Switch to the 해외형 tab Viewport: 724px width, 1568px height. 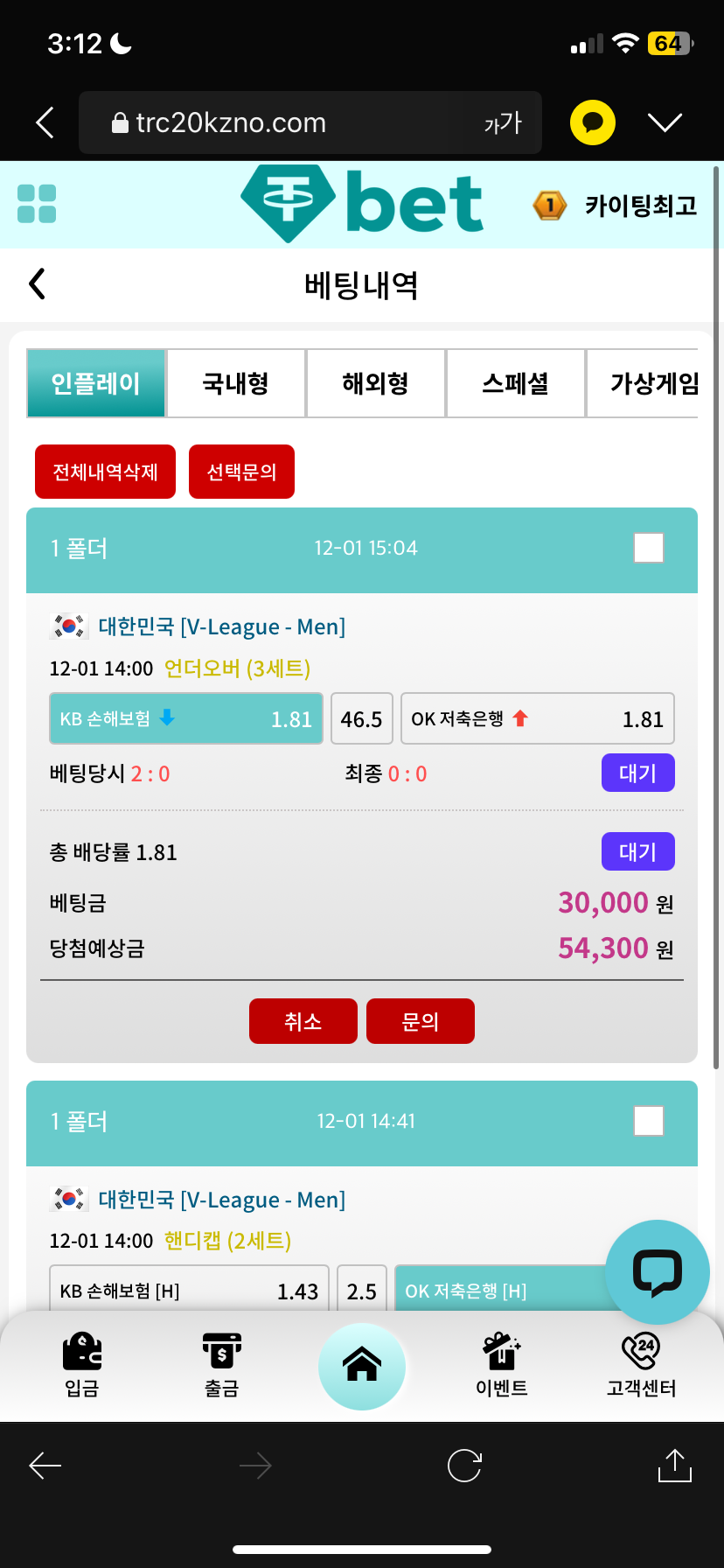pos(376,383)
